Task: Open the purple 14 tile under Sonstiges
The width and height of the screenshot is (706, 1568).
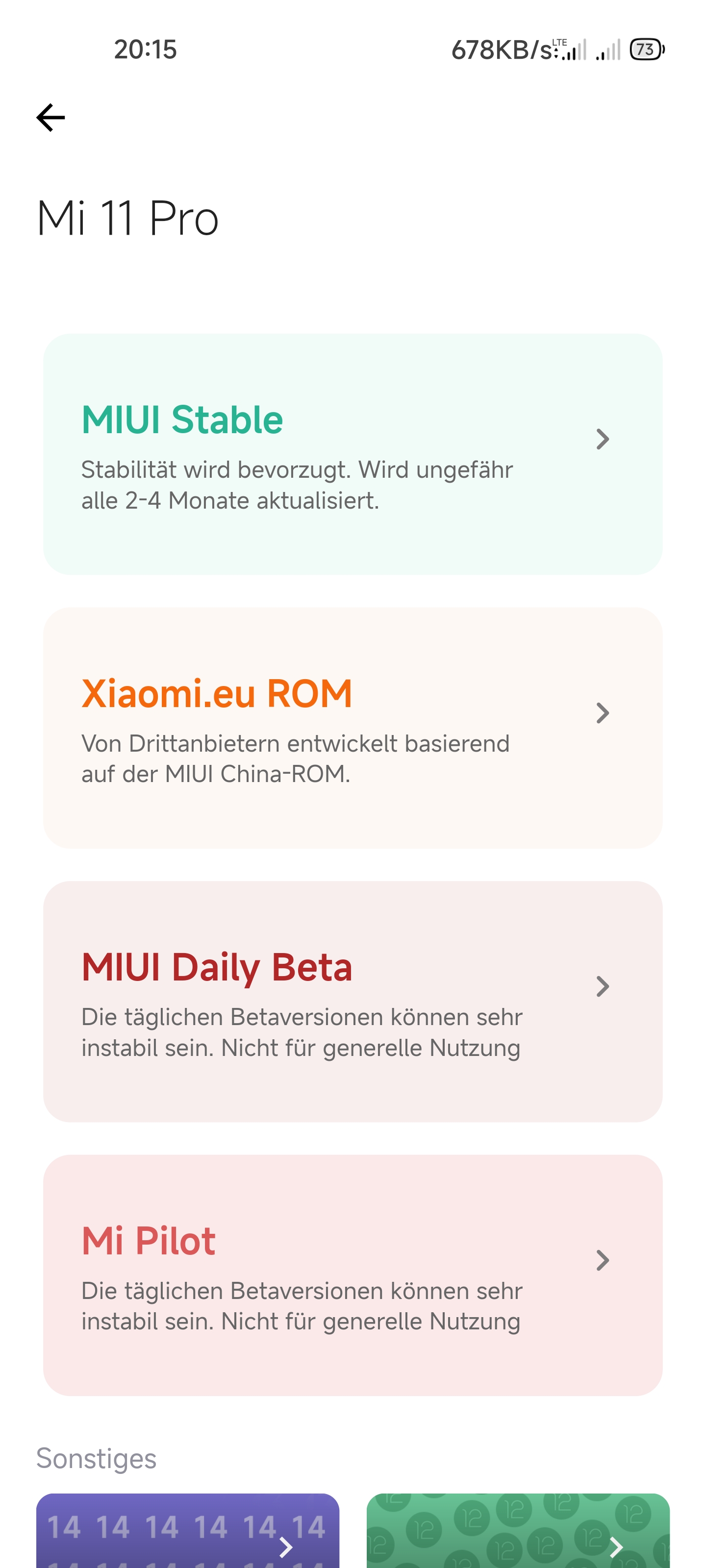Action: [x=188, y=1530]
